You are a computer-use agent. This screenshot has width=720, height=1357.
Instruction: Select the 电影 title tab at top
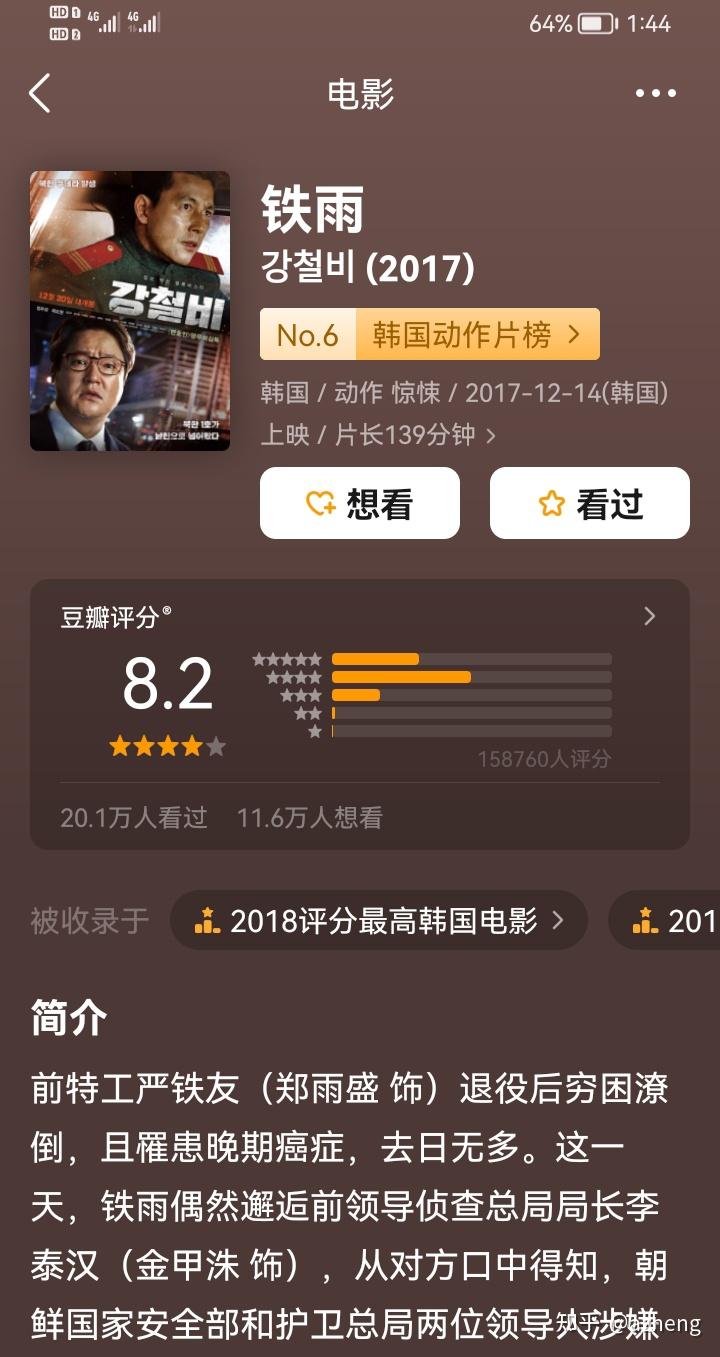360,93
